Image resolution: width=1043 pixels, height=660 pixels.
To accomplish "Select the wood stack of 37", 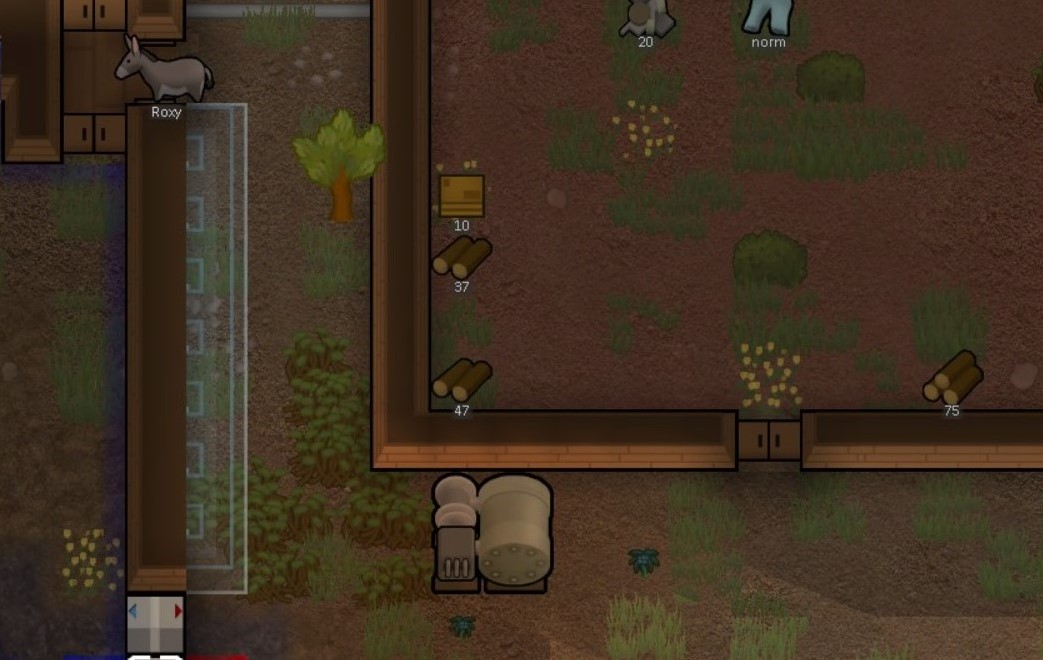I will 461,258.
